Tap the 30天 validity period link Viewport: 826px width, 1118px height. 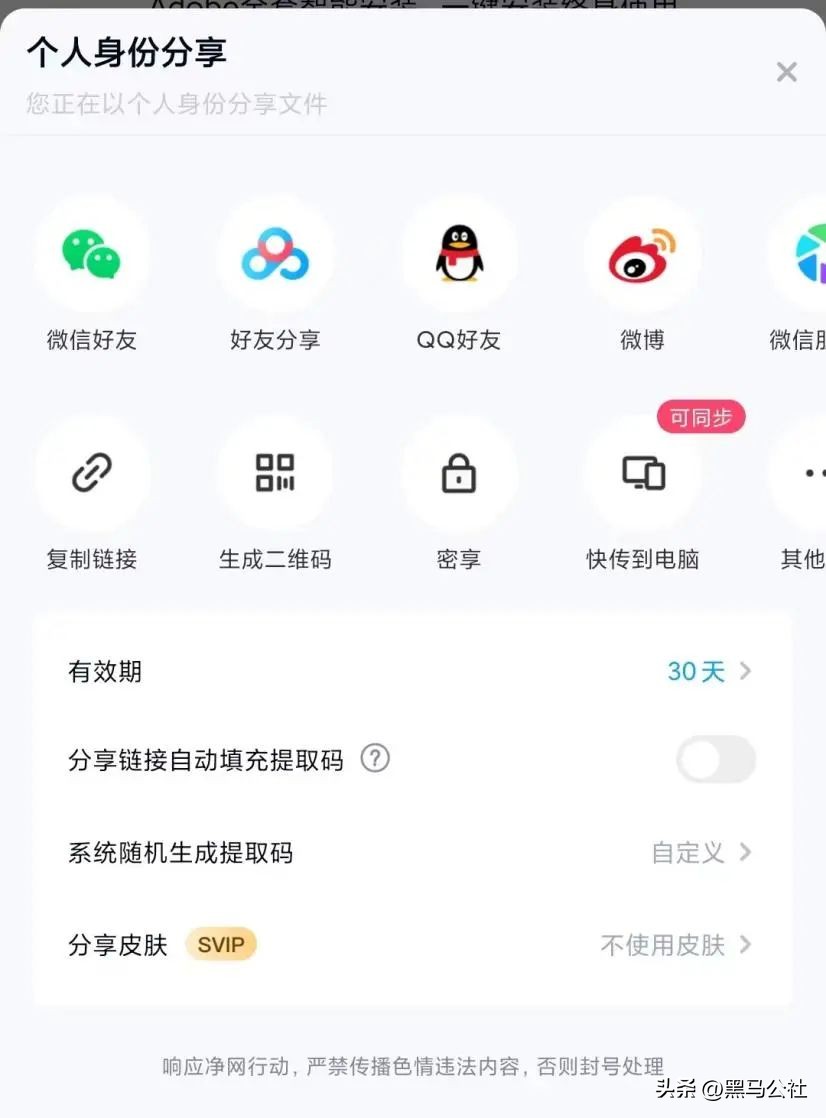point(694,672)
